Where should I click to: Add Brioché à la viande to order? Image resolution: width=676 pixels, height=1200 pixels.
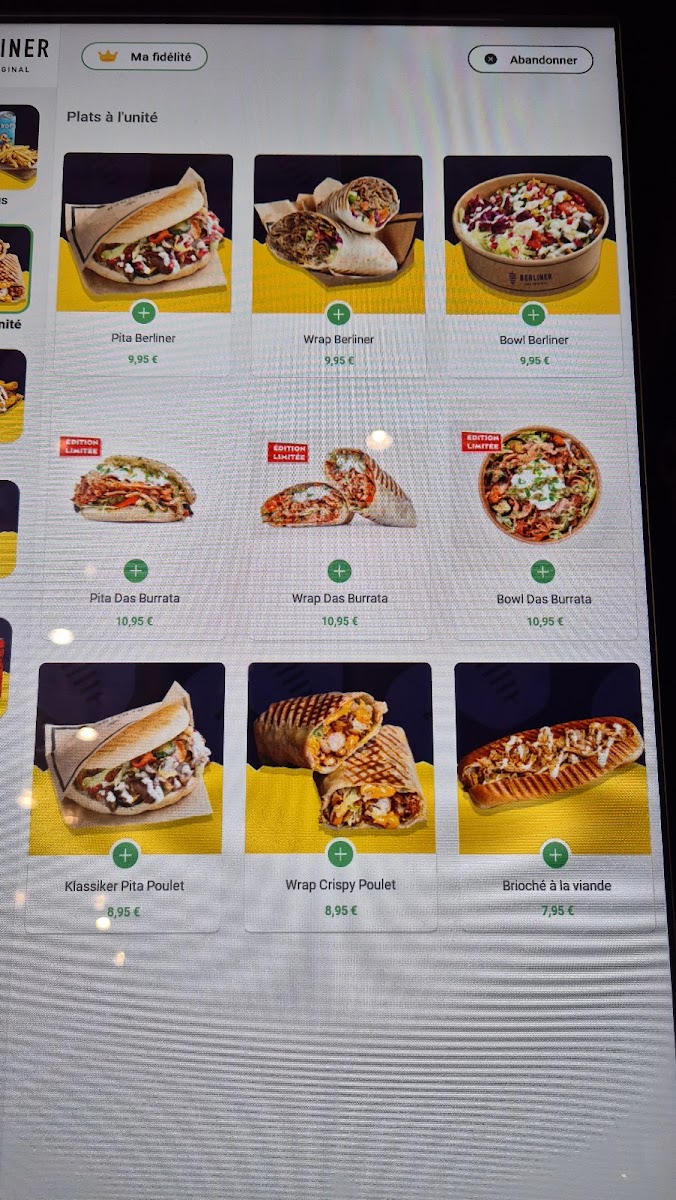coord(556,855)
